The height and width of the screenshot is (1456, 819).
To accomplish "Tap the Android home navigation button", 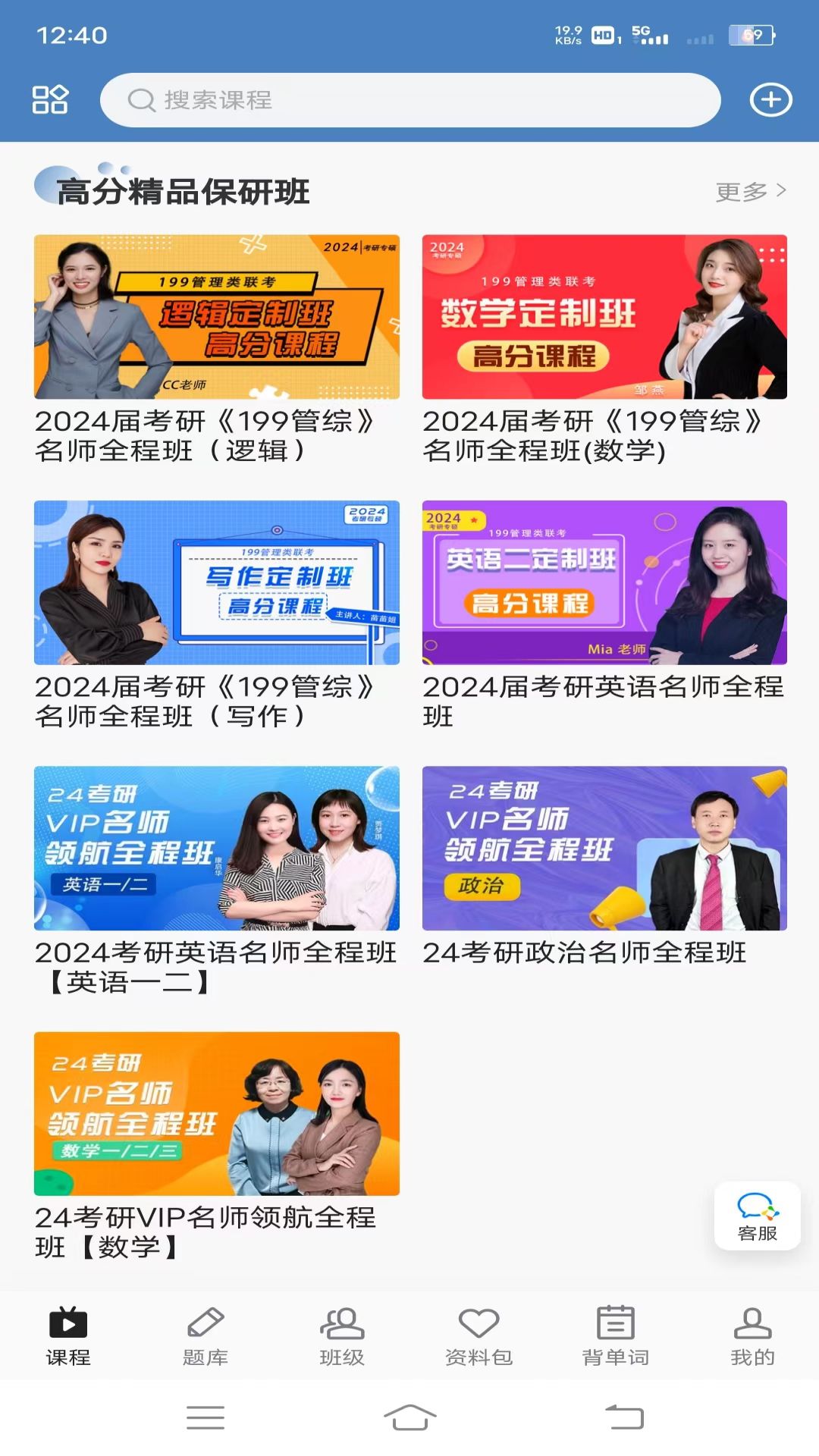I will coord(409,1417).
